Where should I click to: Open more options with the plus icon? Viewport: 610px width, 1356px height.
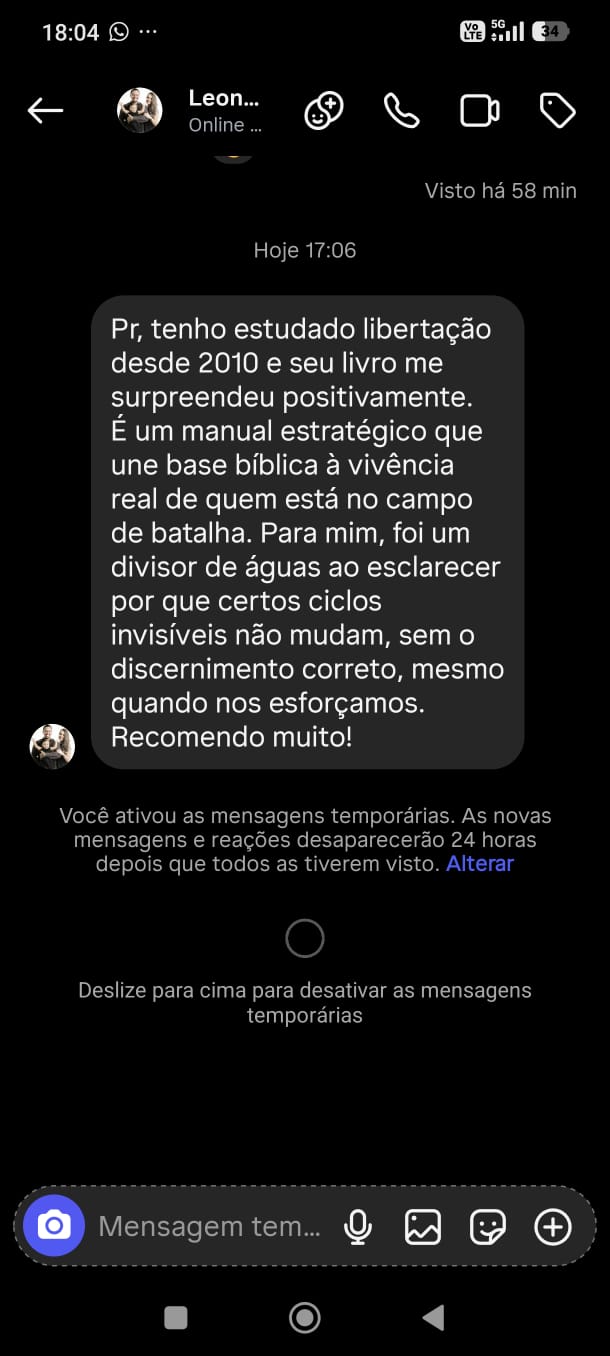[x=553, y=1226]
